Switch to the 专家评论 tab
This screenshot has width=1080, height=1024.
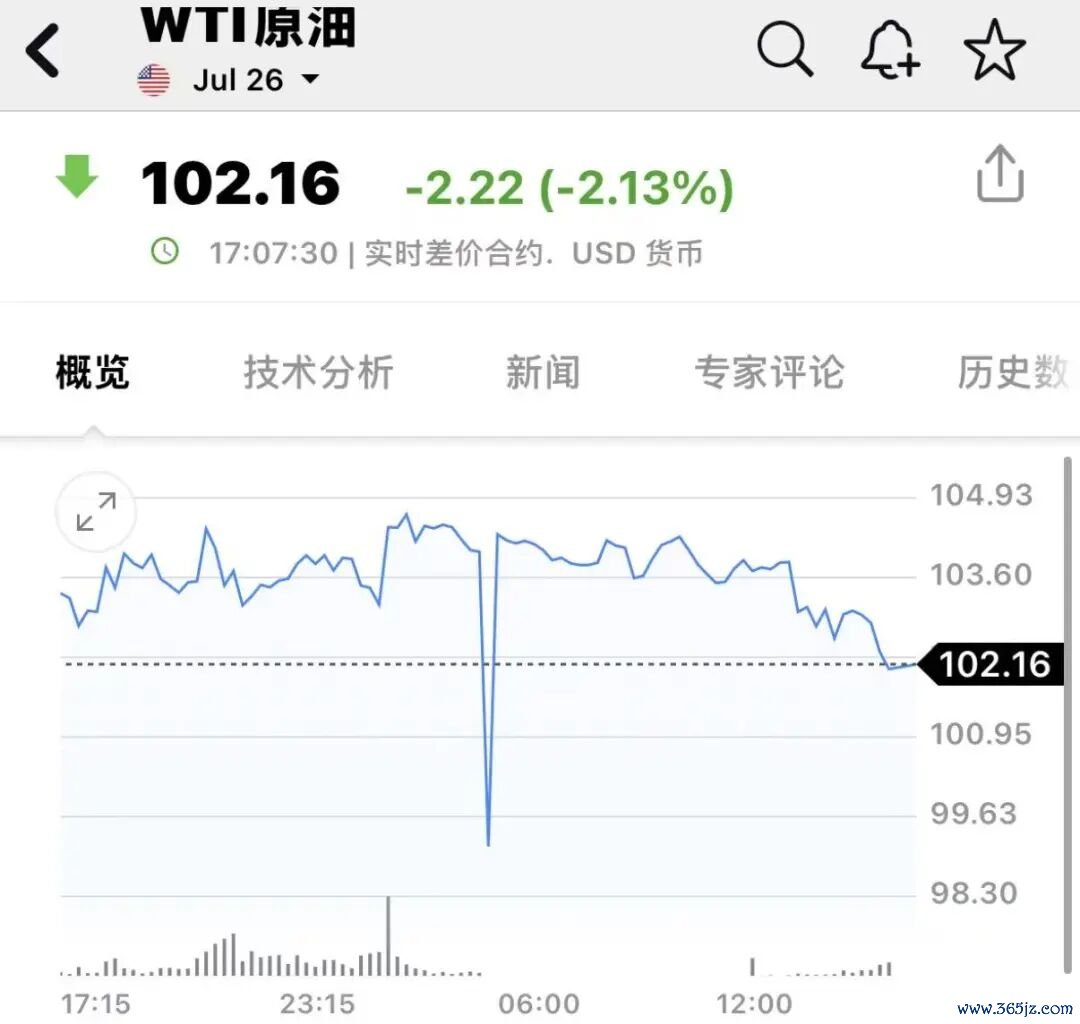[x=769, y=373]
